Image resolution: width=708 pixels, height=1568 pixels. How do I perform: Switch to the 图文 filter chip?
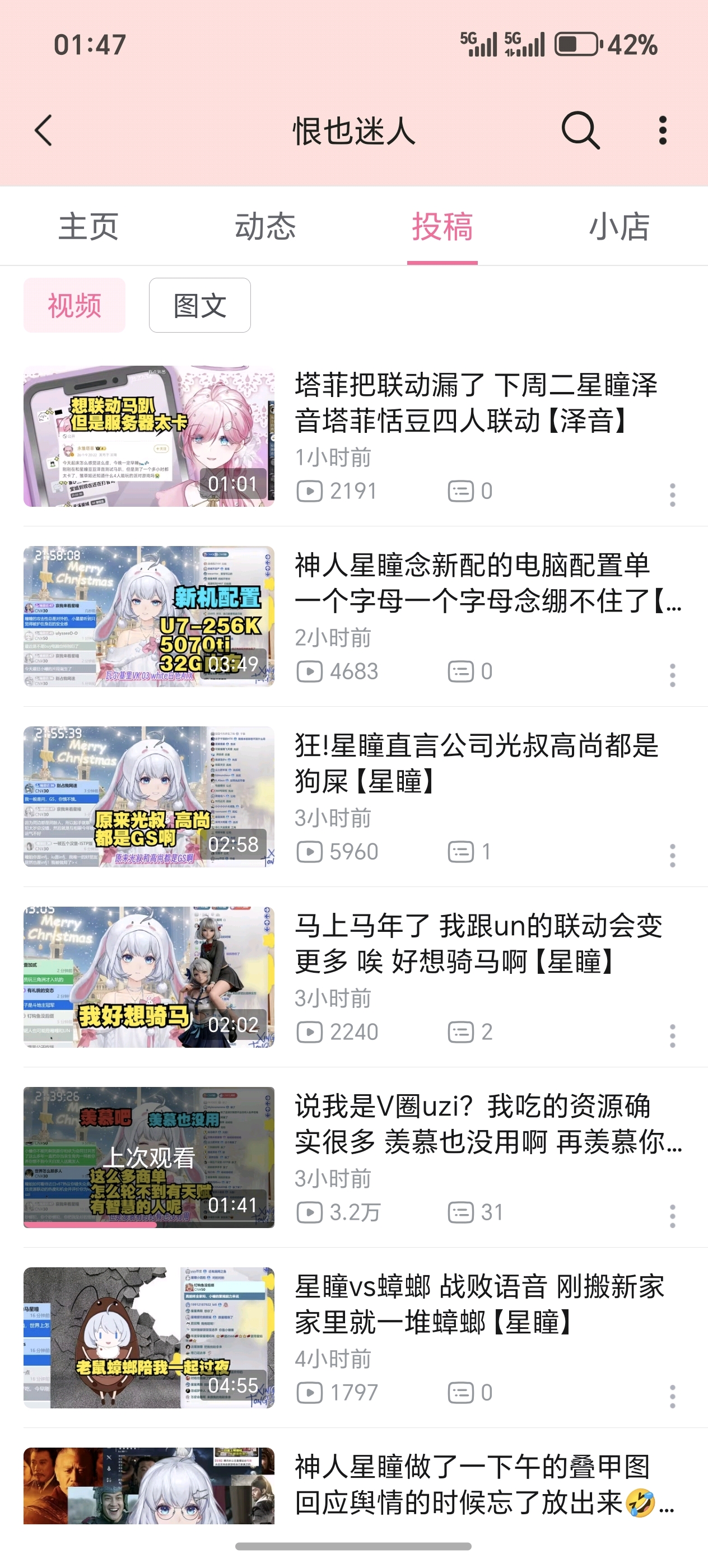(199, 306)
